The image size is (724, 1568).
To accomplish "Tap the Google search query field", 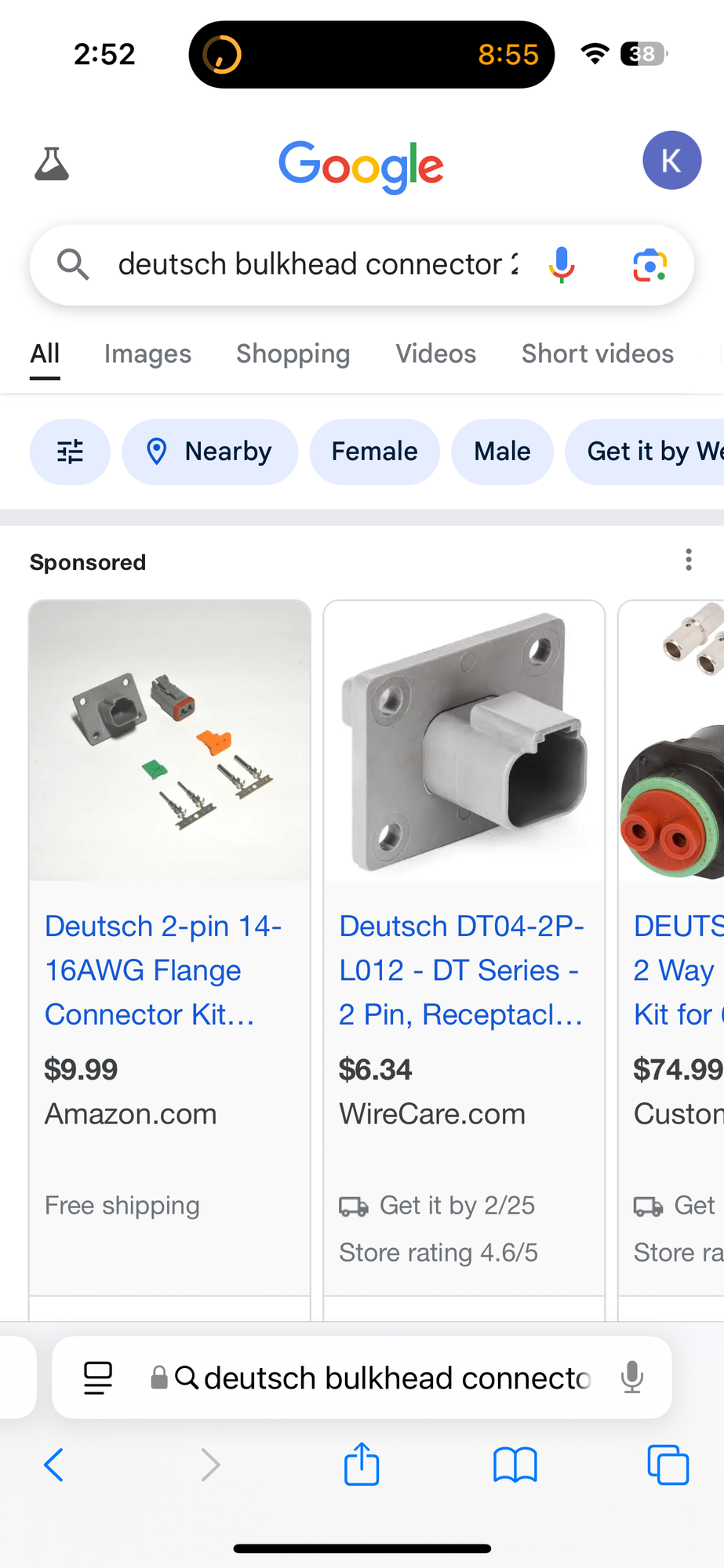I will [314, 265].
